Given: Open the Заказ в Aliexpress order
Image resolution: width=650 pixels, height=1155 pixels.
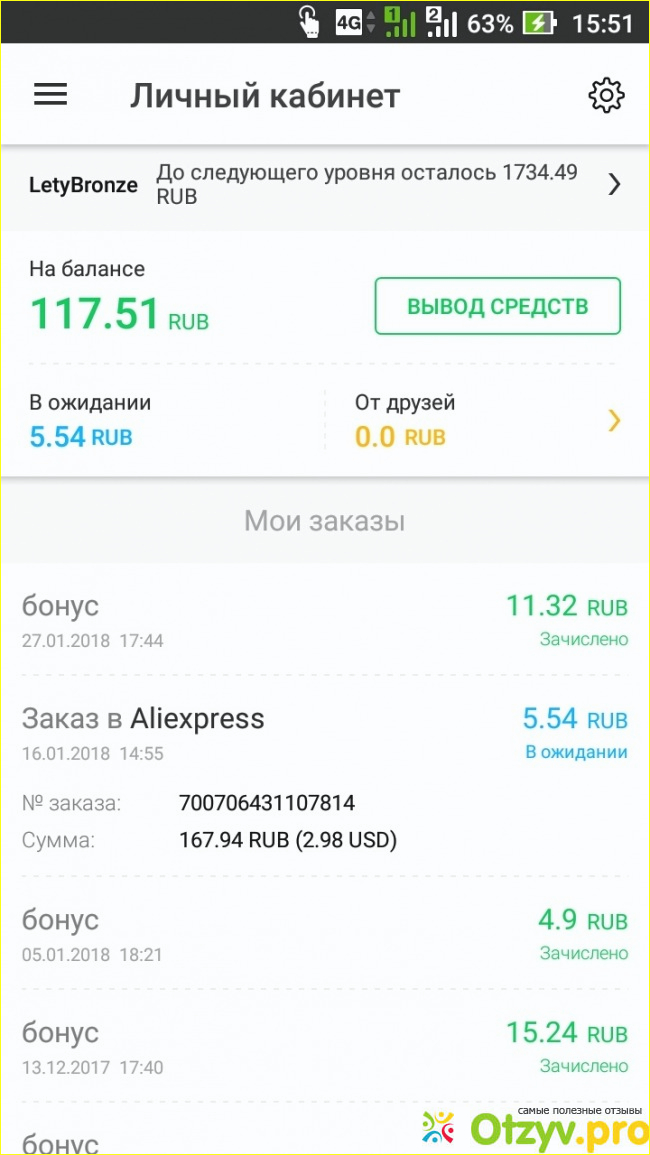Looking at the screenshot, I should click(x=325, y=733).
